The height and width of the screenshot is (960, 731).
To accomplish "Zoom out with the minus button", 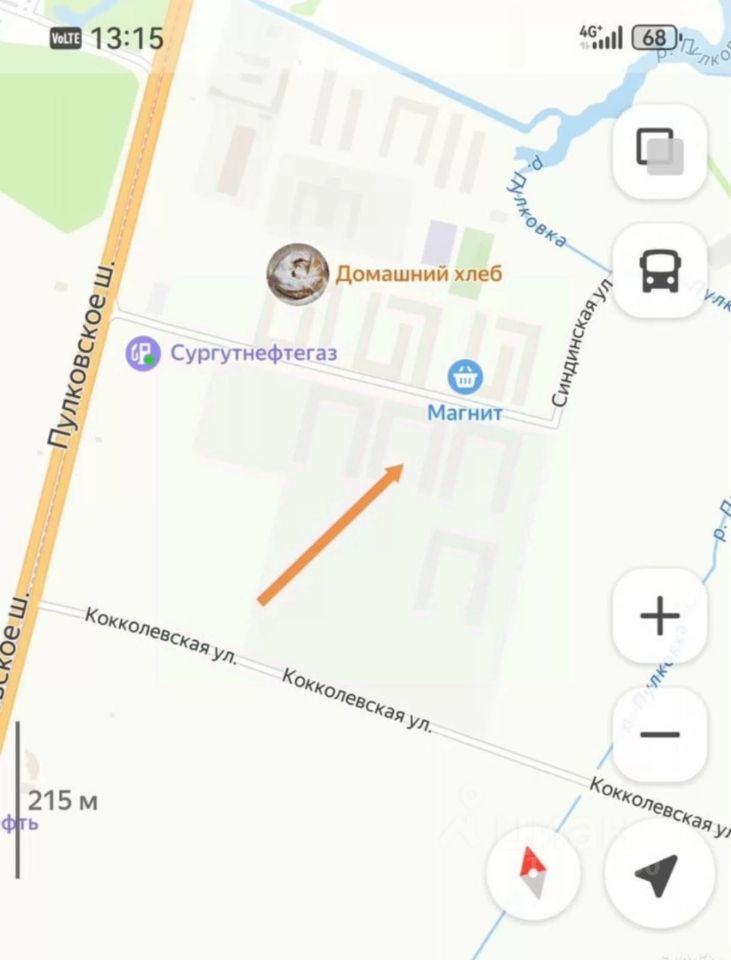I will click(x=660, y=735).
